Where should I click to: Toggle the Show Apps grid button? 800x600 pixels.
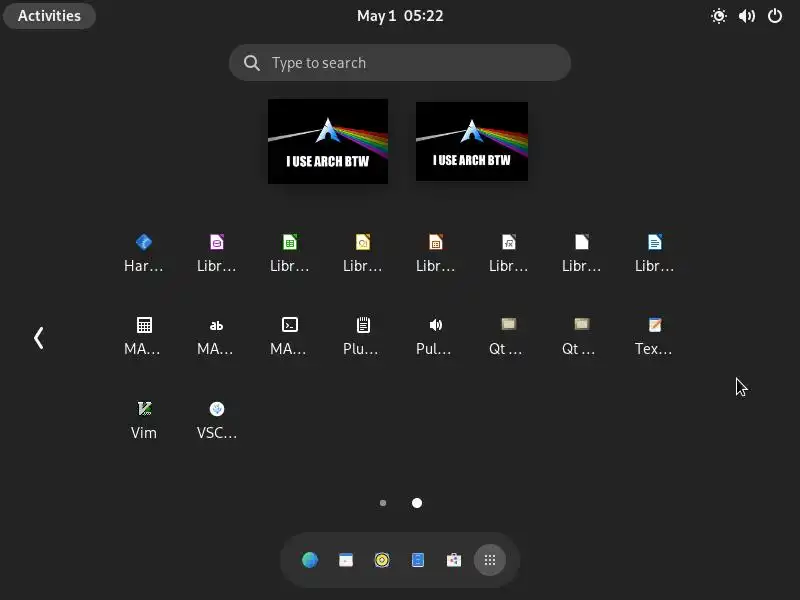(490, 560)
